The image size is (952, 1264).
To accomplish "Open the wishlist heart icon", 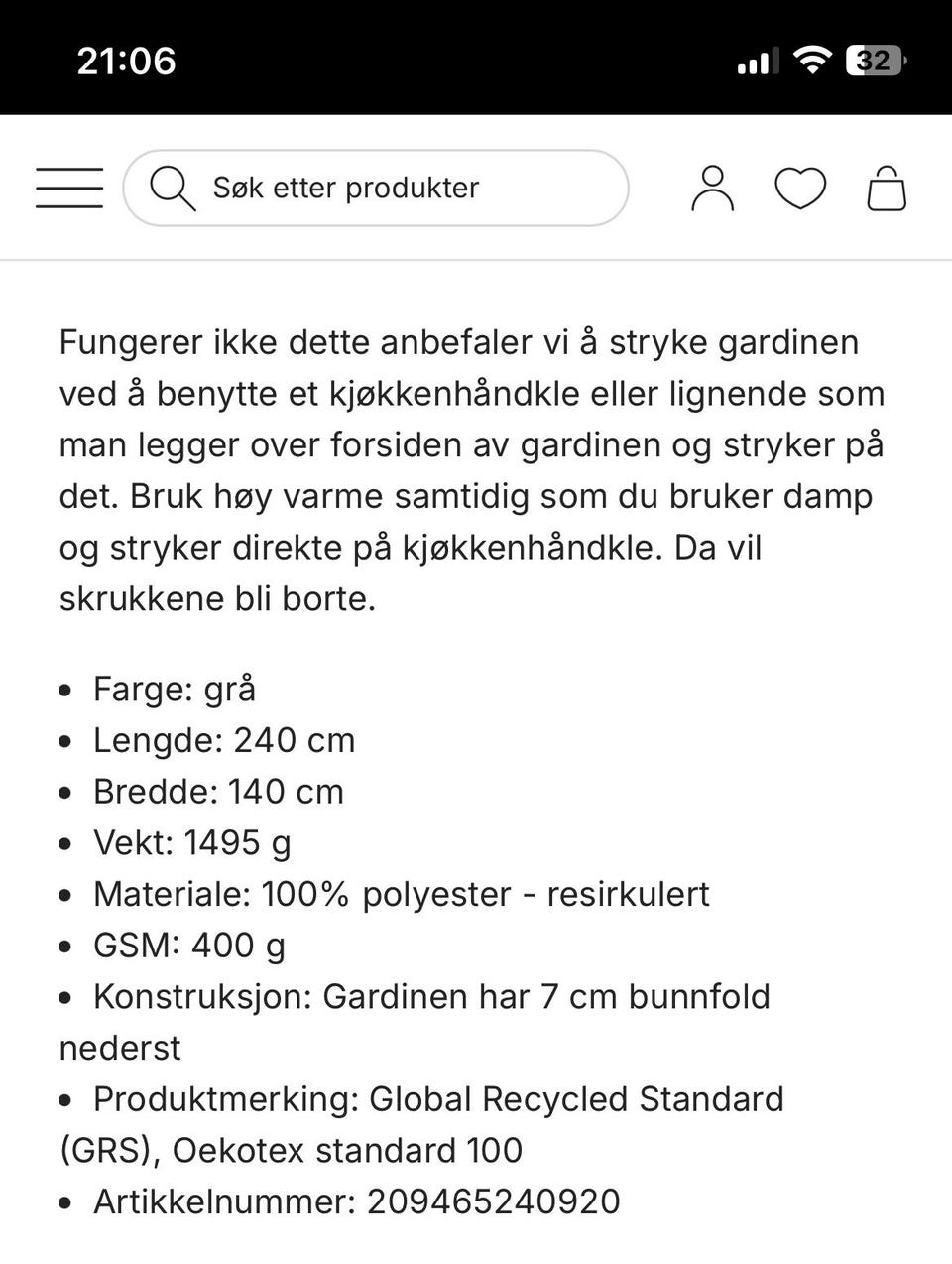I will [x=800, y=189].
